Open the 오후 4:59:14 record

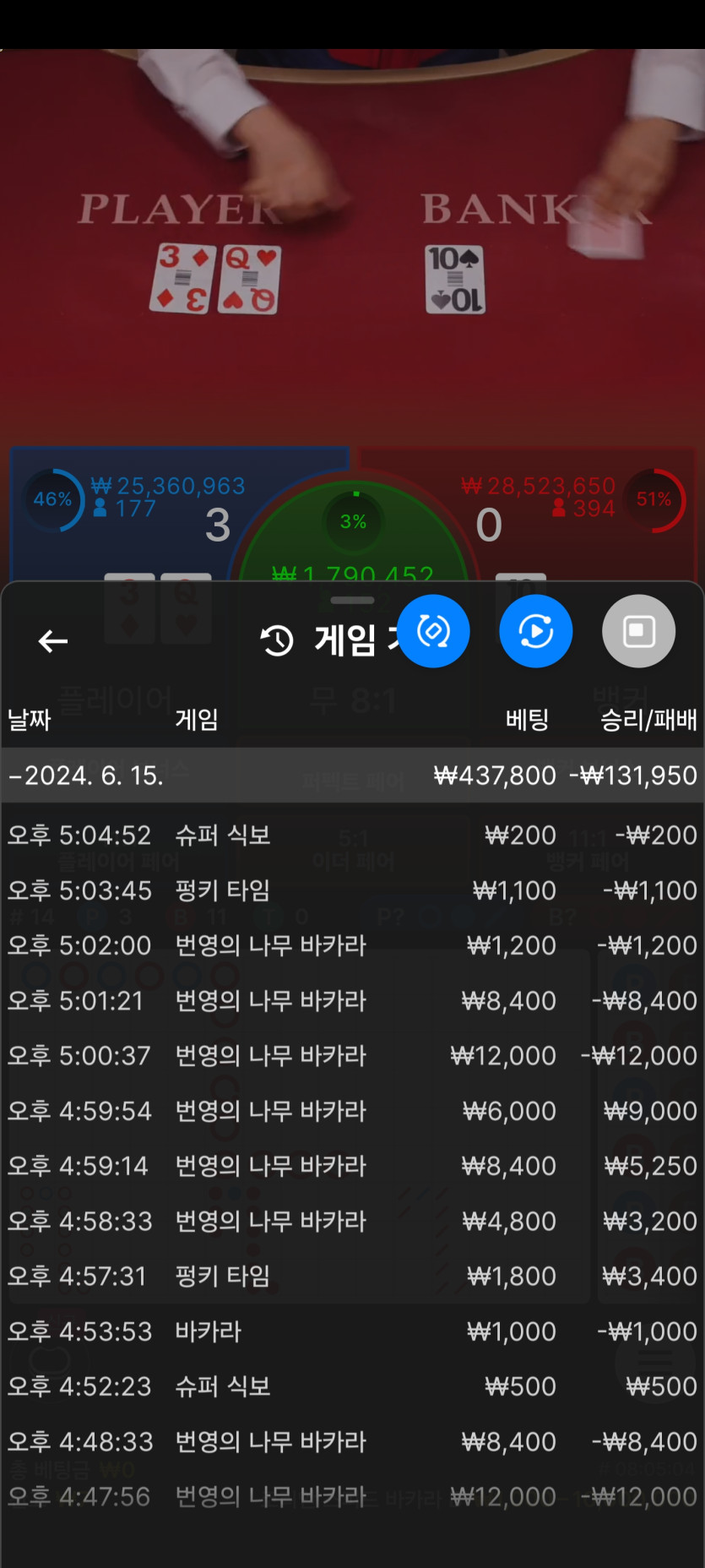352,1166
